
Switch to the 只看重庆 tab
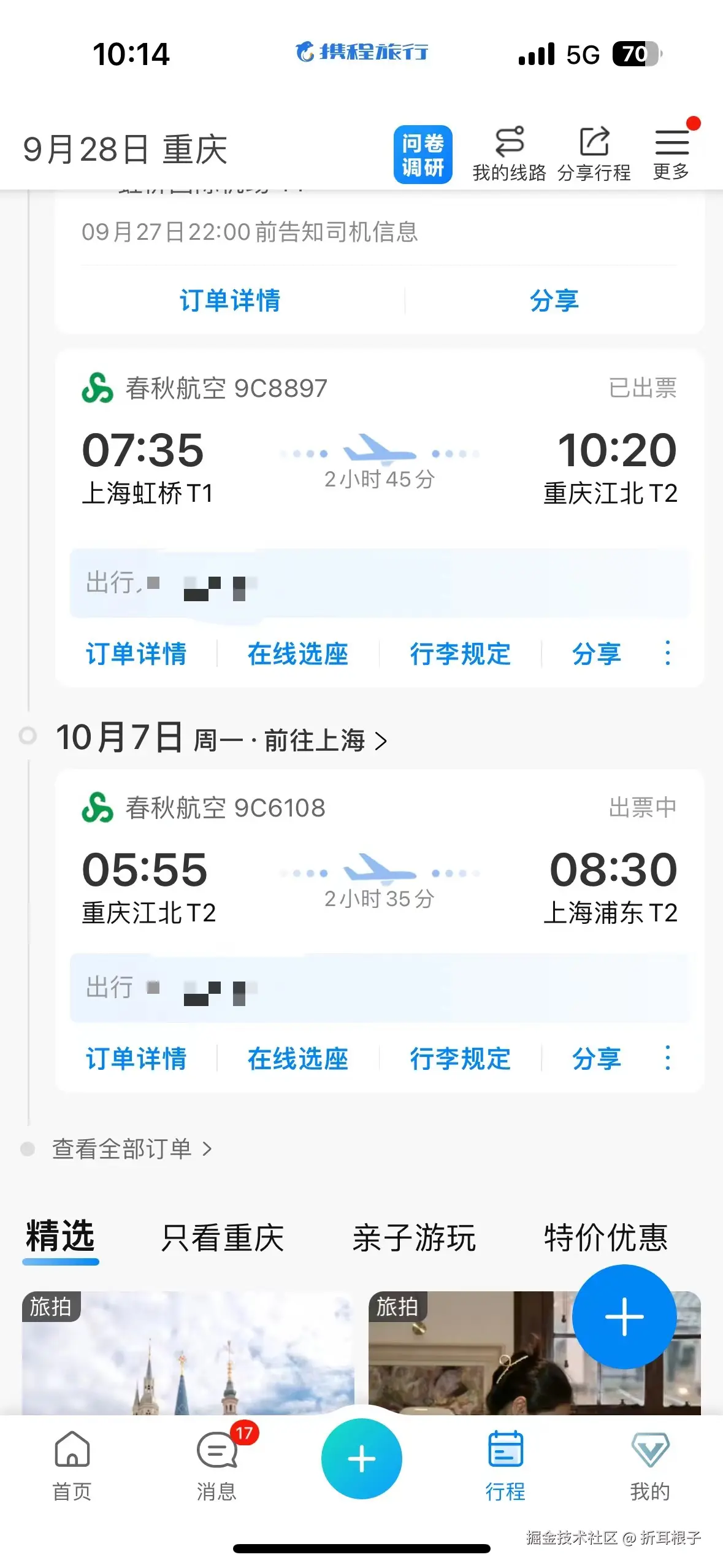(223, 1238)
